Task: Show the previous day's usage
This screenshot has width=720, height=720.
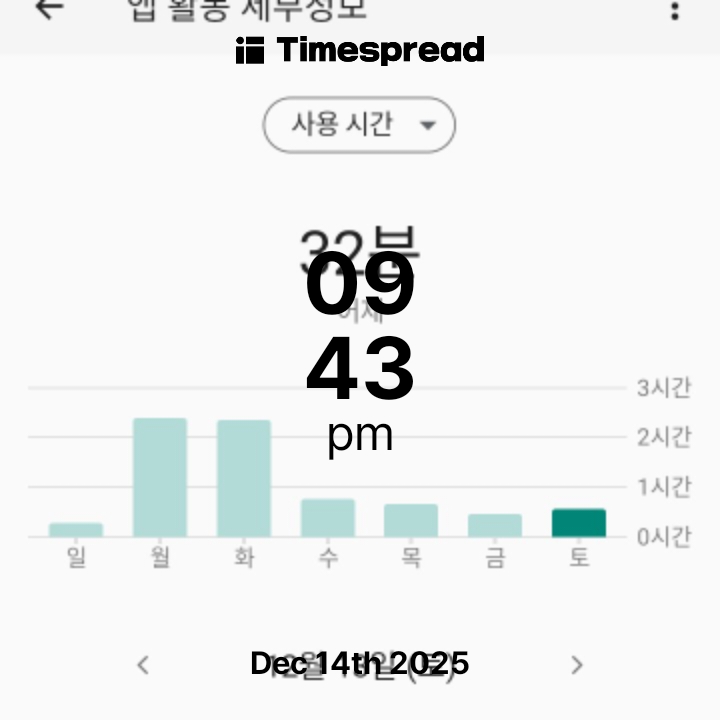Action: pyautogui.click(x=143, y=665)
